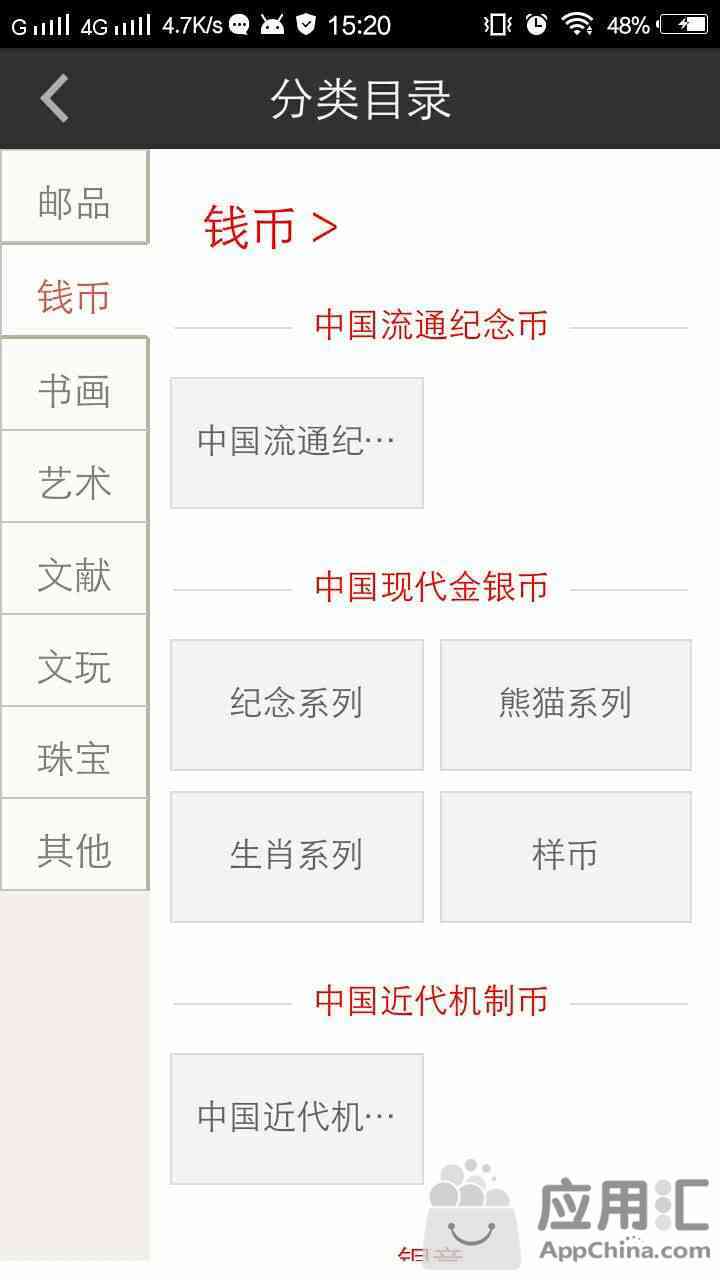Select the 生肖系列 button
Screen dimensions: 720x1280
click(x=297, y=857)
